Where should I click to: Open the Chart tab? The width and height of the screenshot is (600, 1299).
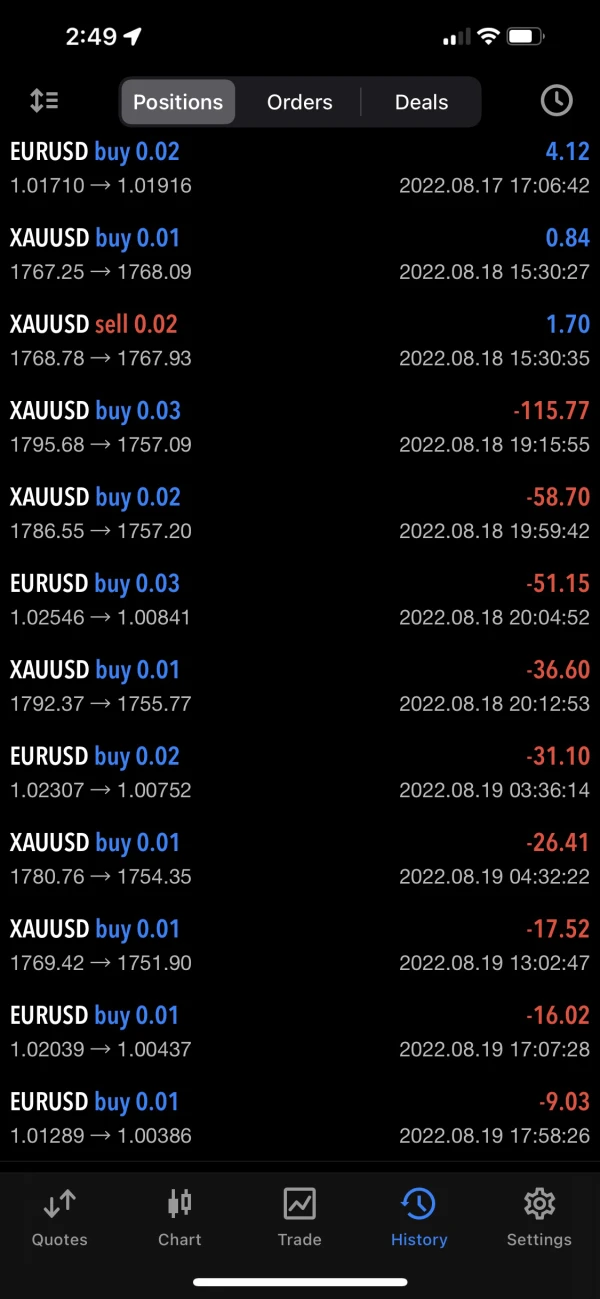point(180,1217)
